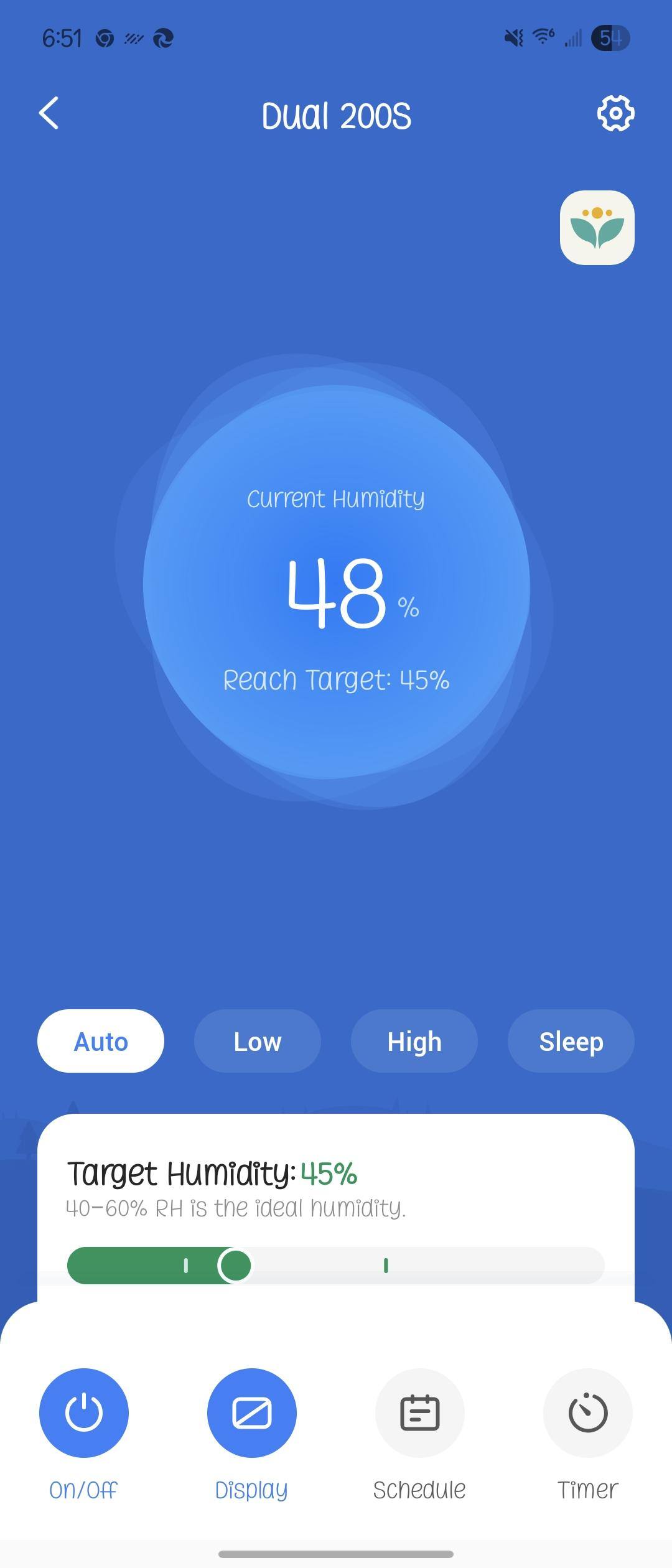
Task: Open device settings gear
Action: click(615, 113)
